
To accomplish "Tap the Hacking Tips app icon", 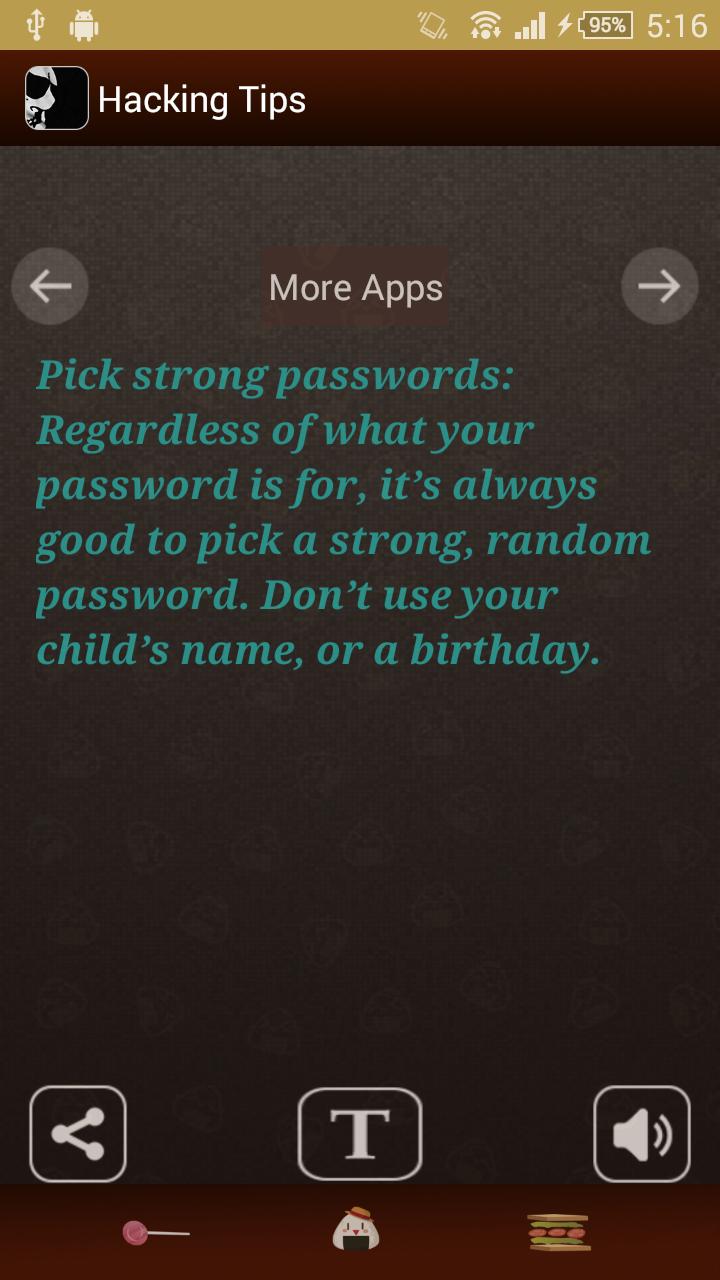I will point(57,98).
